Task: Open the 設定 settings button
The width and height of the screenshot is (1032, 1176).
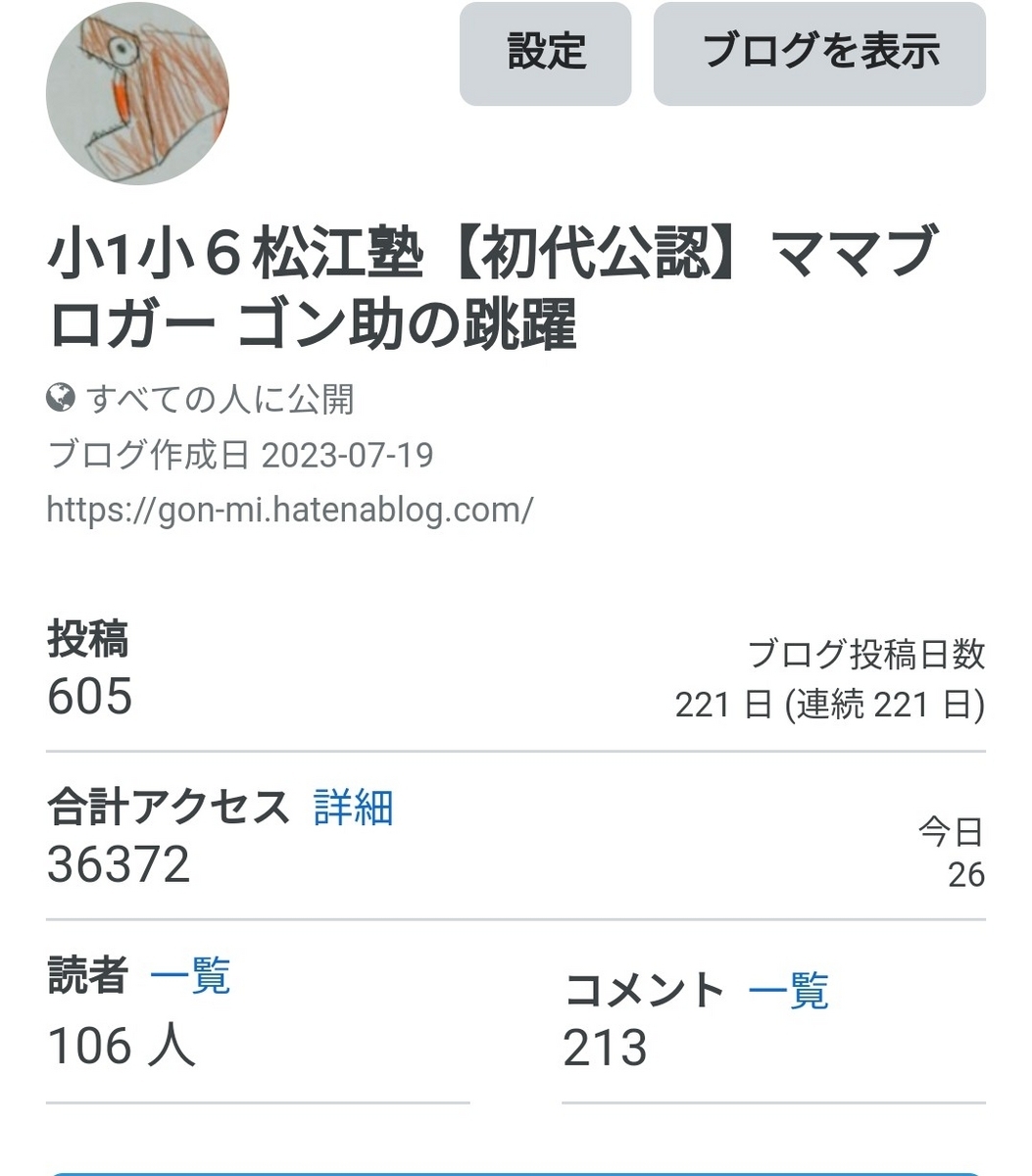Action: pos(545,54)
